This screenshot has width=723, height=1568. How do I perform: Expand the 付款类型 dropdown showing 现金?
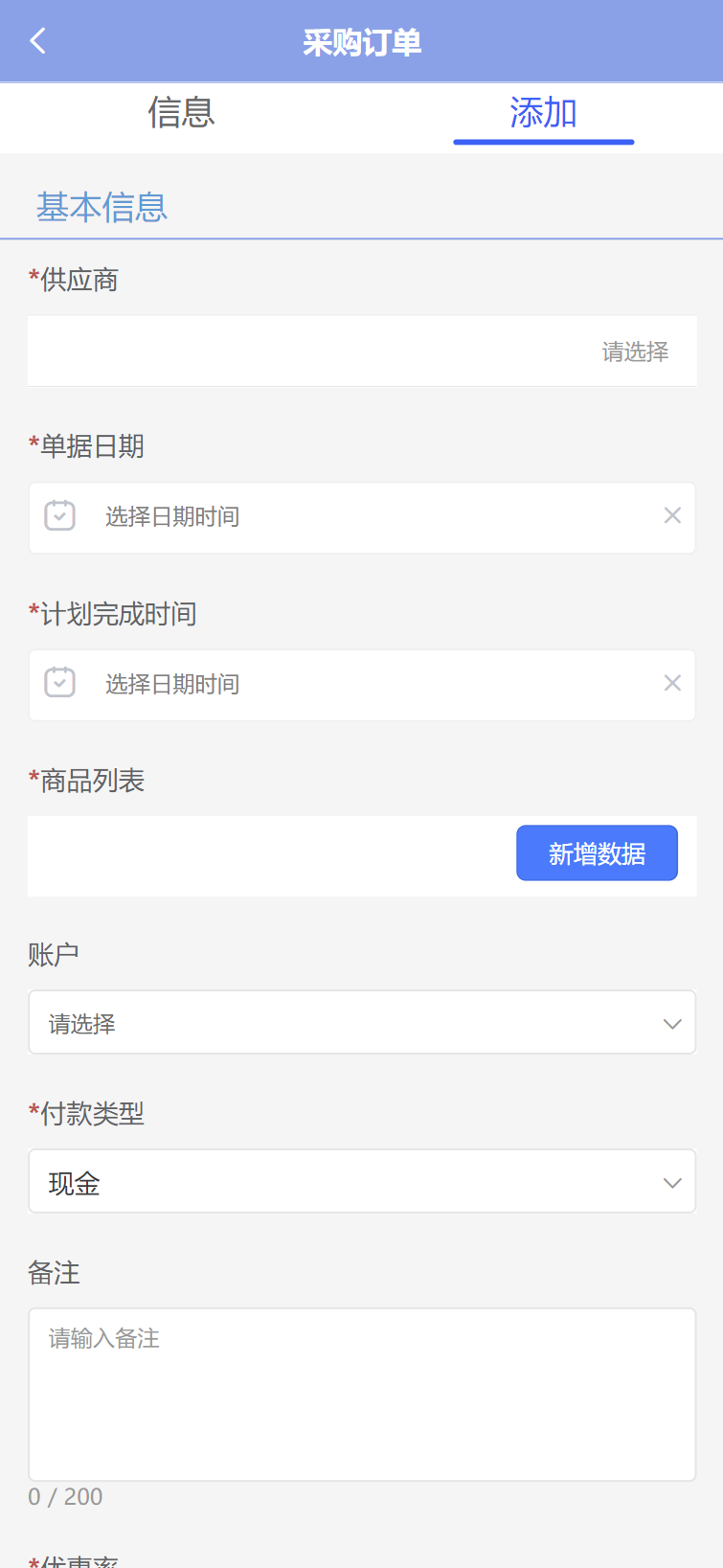pos(362,1182)
